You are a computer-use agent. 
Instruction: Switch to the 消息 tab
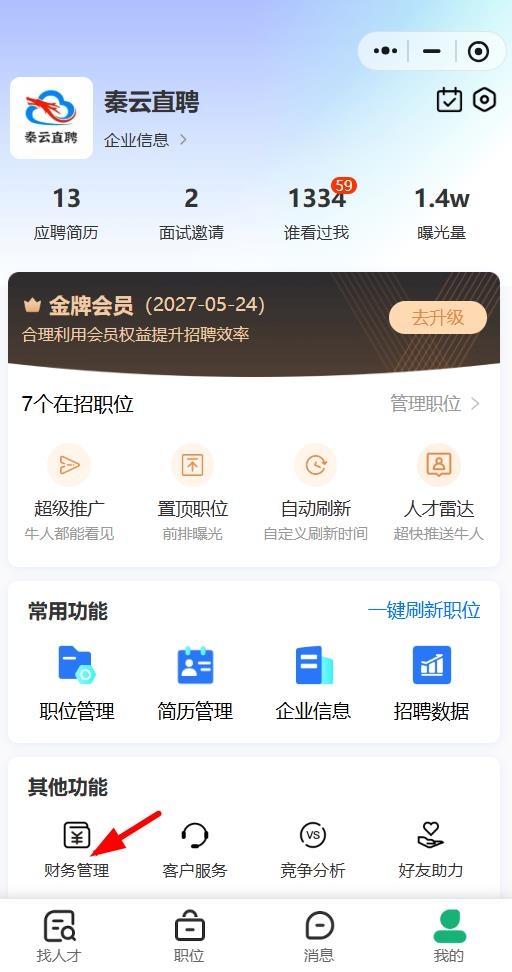pos(320,936)
